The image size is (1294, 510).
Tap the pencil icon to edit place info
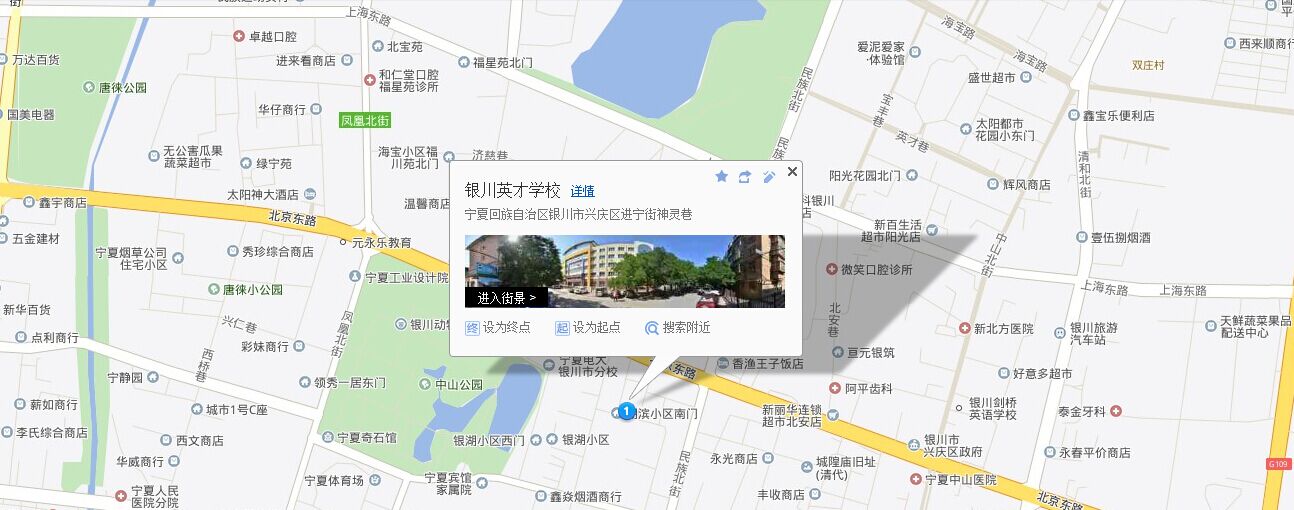tap(768, 177)
